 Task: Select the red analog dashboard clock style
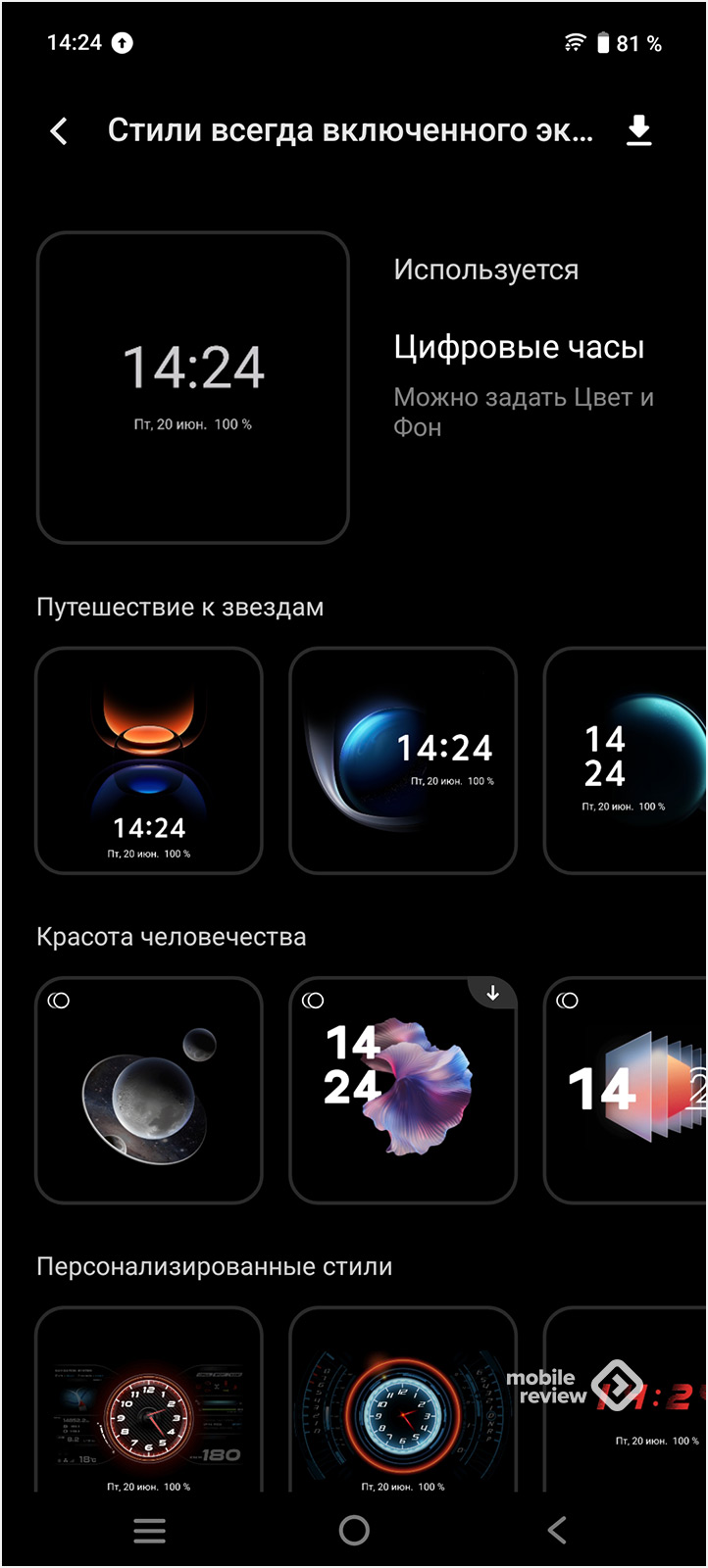pos(149,1401)
